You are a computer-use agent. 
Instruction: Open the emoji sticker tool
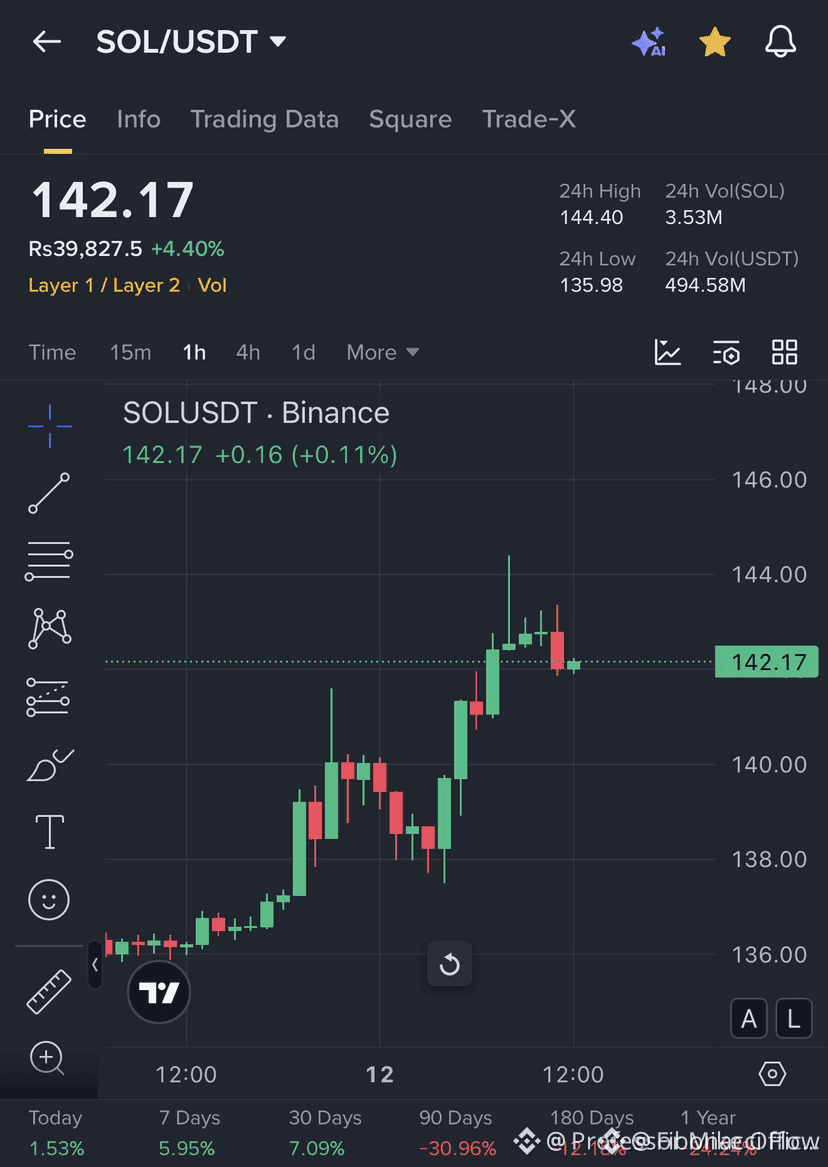[x=48, y=899]
